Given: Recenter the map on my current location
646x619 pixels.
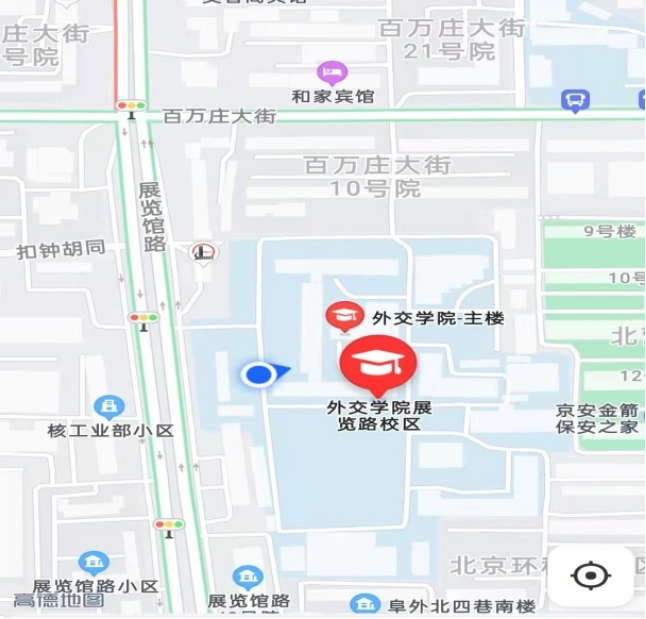Looking at the screenshot, I should [590, 576].
